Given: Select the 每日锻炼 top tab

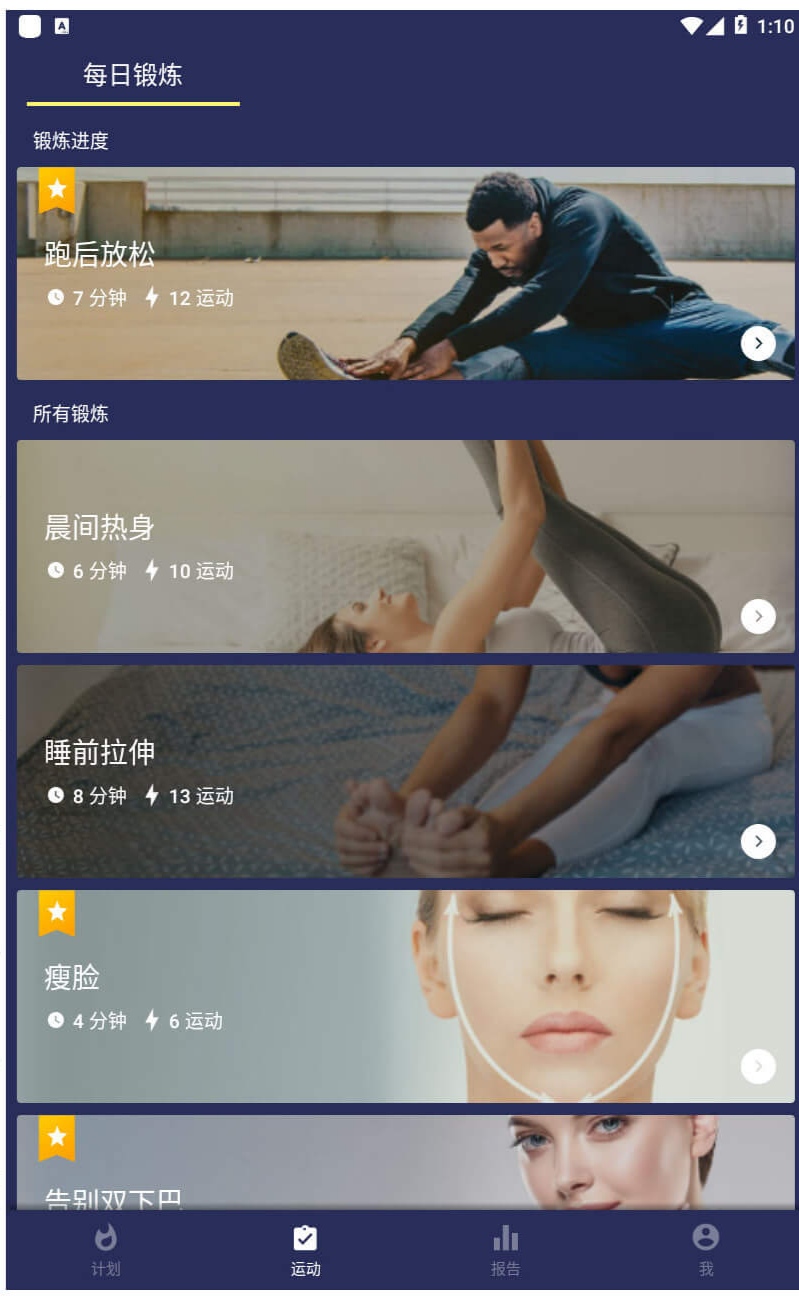Looking at the screenshot, I should pos(133,76).
